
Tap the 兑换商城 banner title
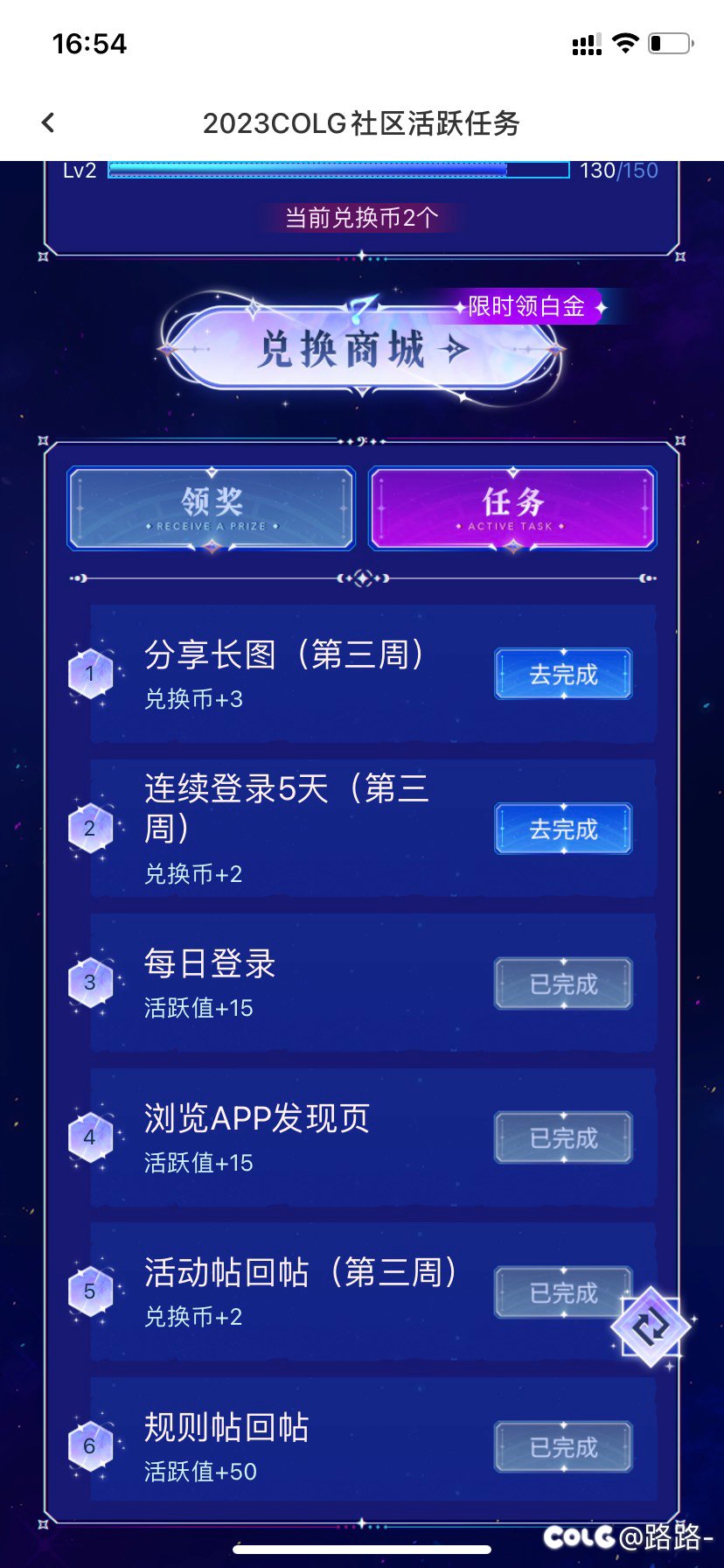point(341,350)
